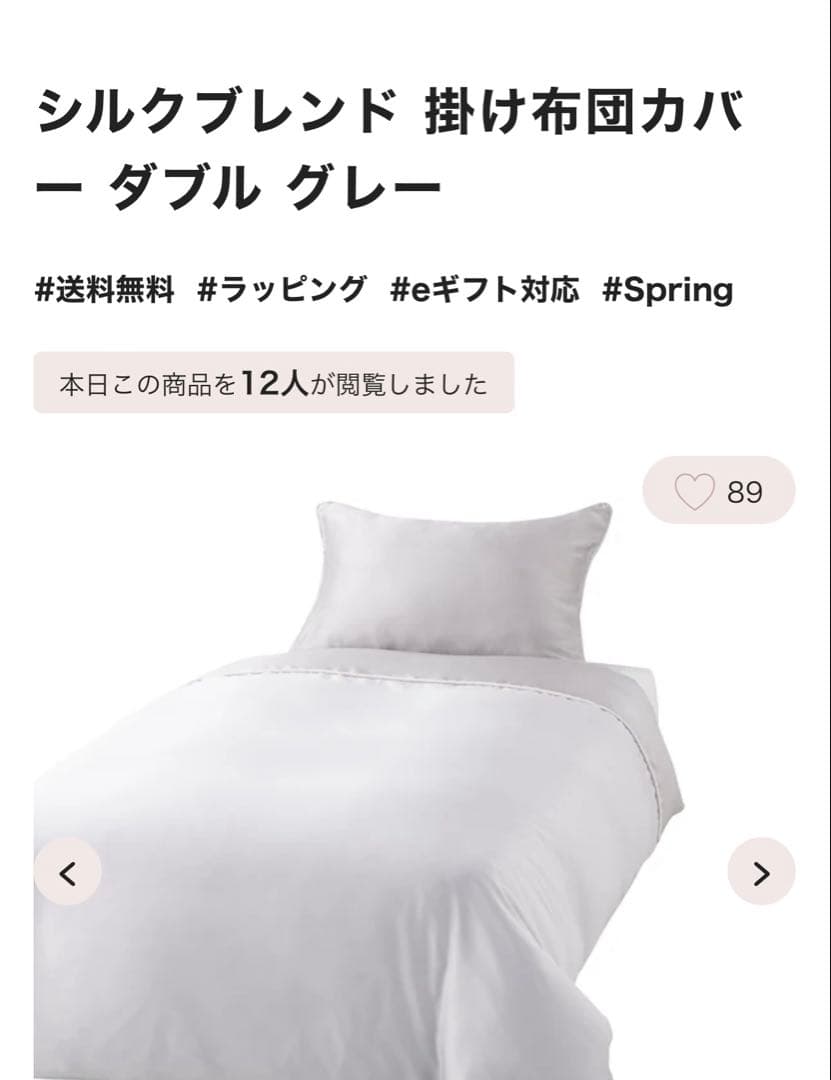
Task: Go back to the previous product photo
Action: click(x=66, y=871)
